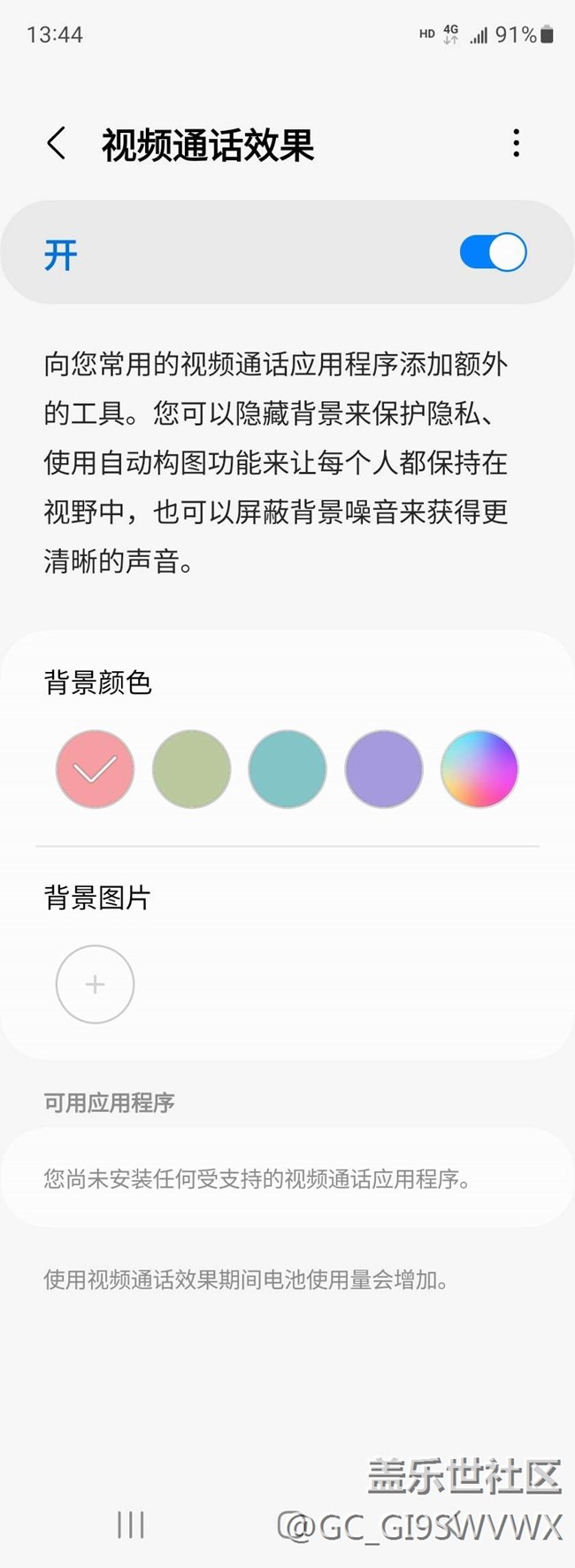The width and height of the screenshot is (575, 1568).
Task: Add a background image with plus button
Action: (x=96, y=984)
